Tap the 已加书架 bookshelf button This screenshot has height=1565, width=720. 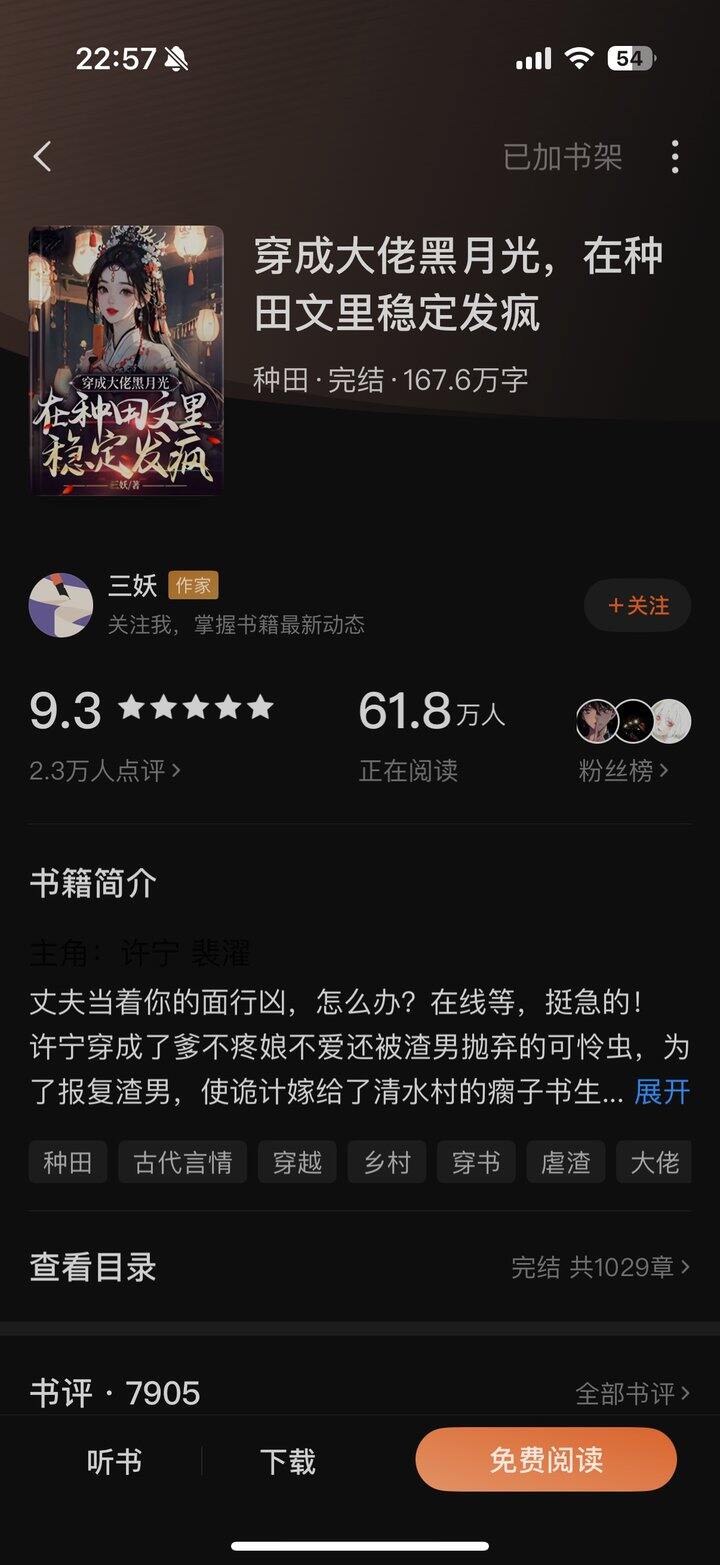pyautogui.click(x=562, y=157)
